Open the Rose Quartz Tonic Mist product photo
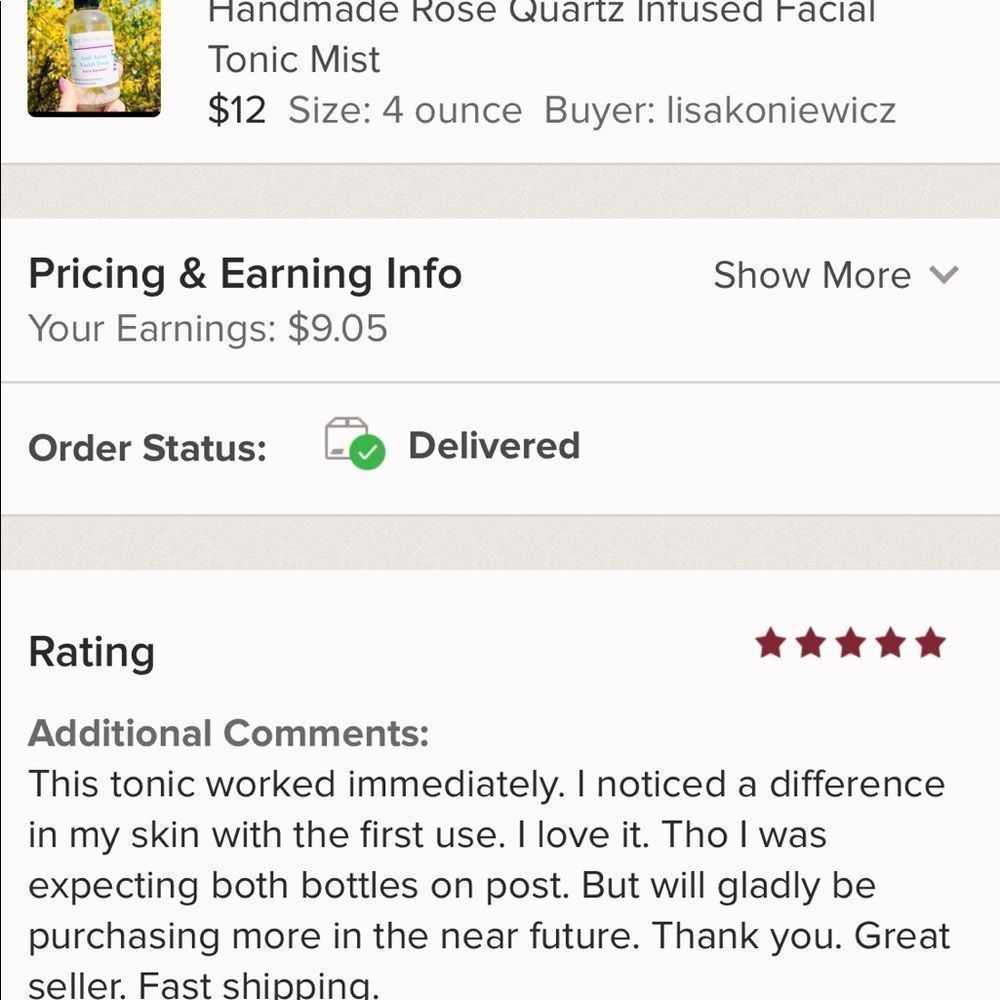The height and width of the screenshot is (1000, 1000). click(94, 57)
